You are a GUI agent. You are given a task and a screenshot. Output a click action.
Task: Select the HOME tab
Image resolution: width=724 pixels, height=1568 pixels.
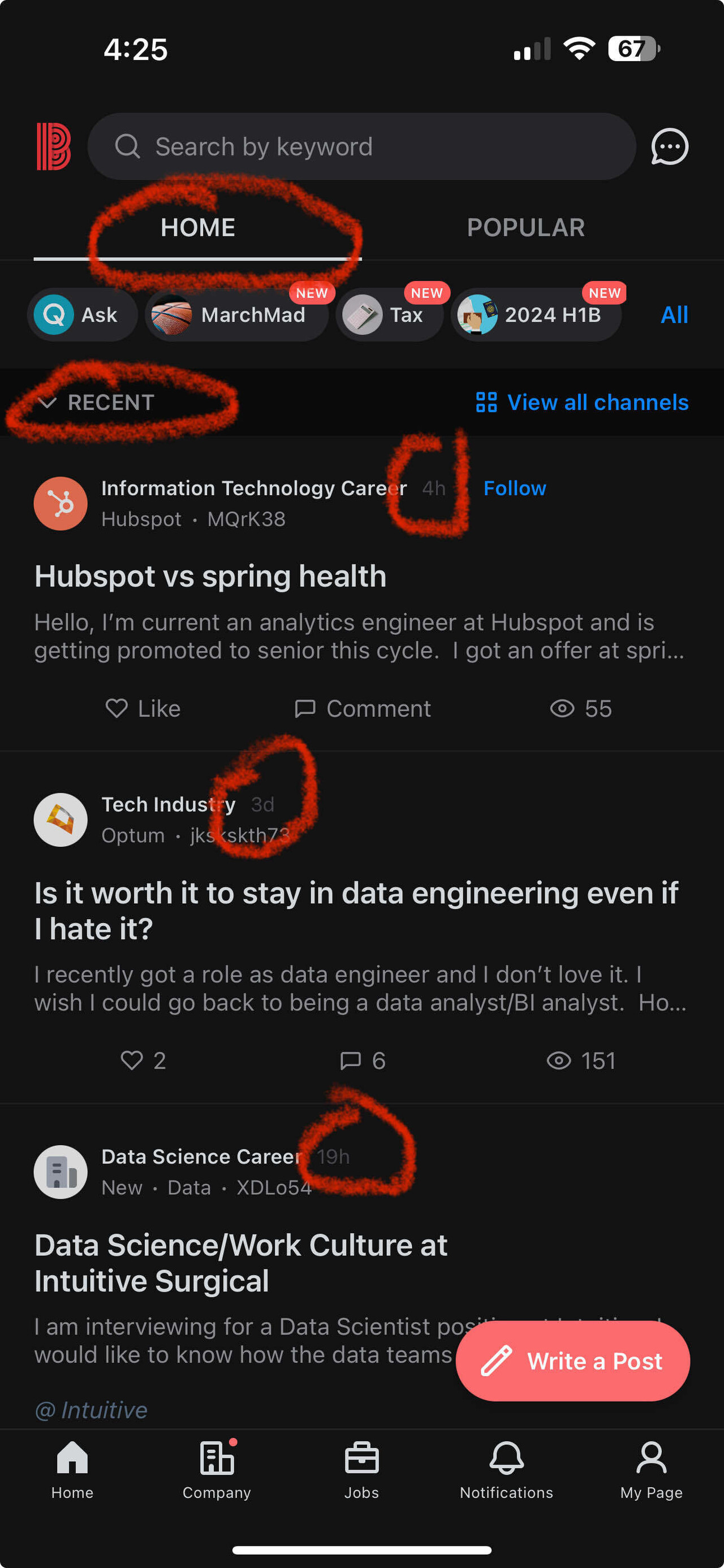tap(197, 227)
